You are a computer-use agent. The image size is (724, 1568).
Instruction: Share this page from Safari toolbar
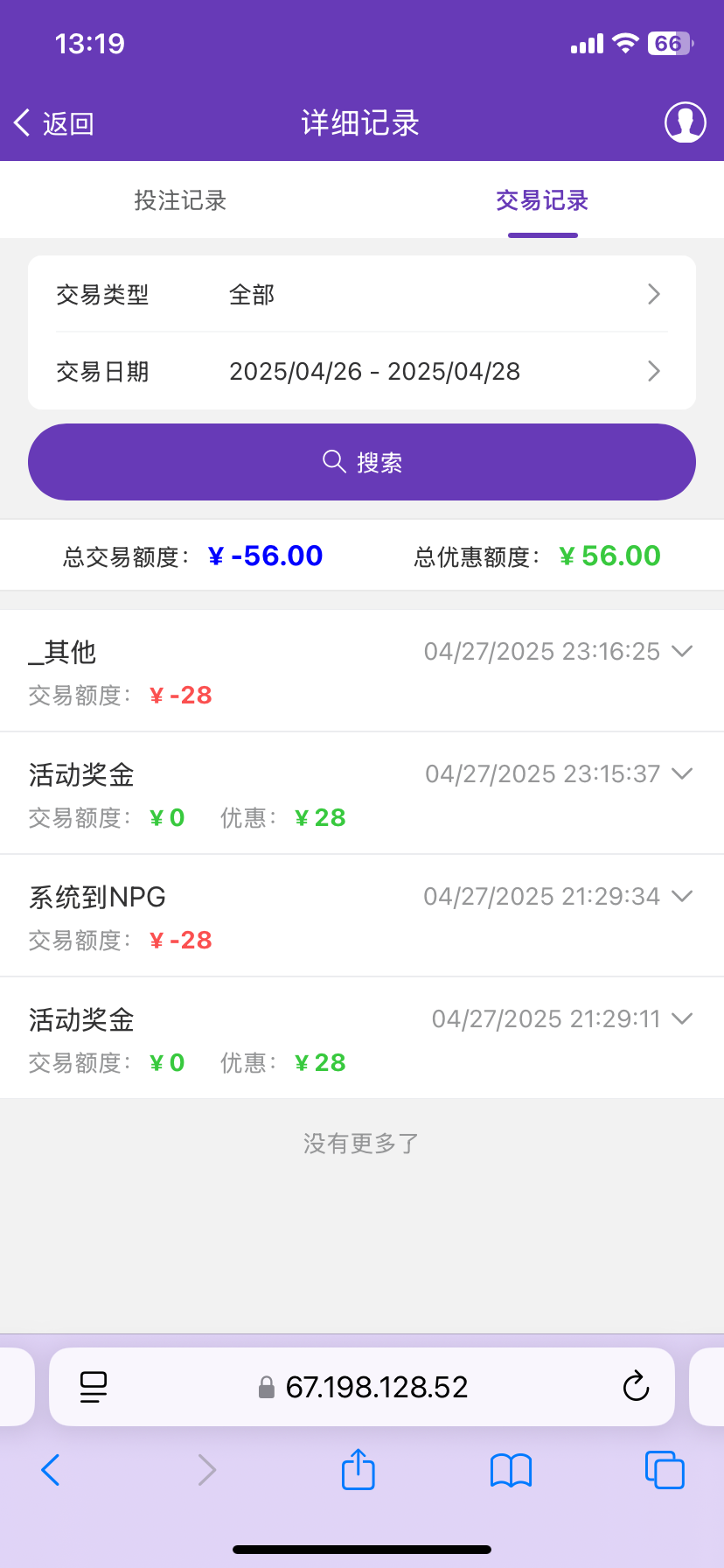(x=358, y=1470)
